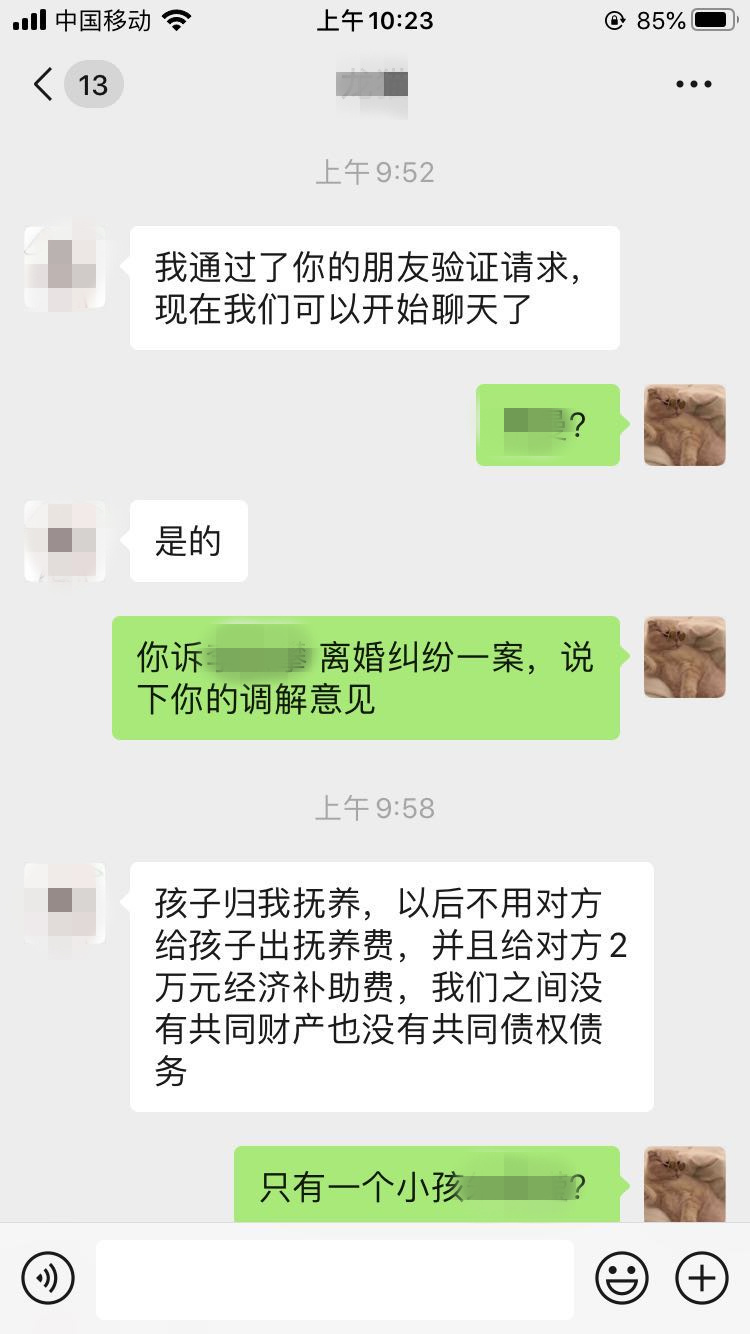
Task: Open the plus attachment menu
Action: tap(702, 1277)
